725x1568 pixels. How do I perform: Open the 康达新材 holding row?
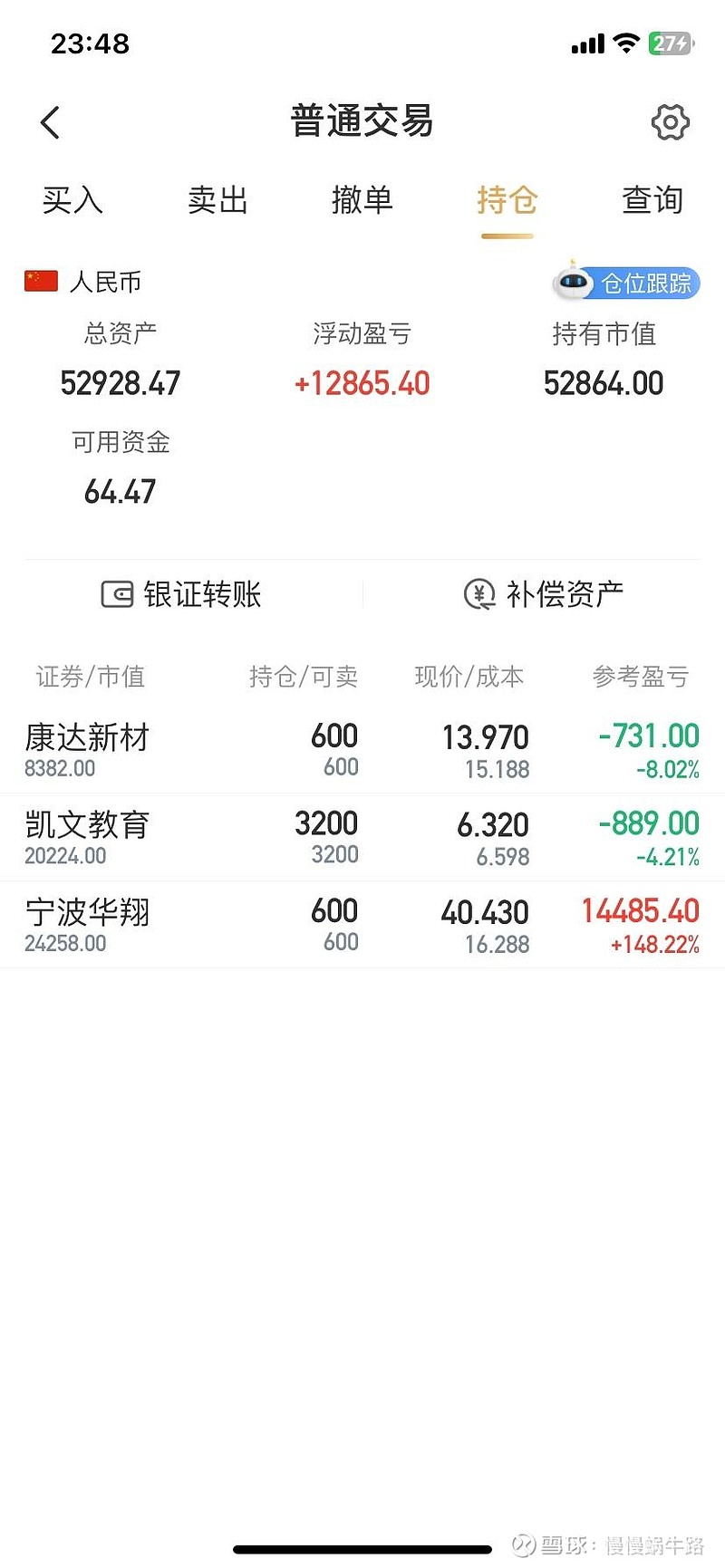362,750
